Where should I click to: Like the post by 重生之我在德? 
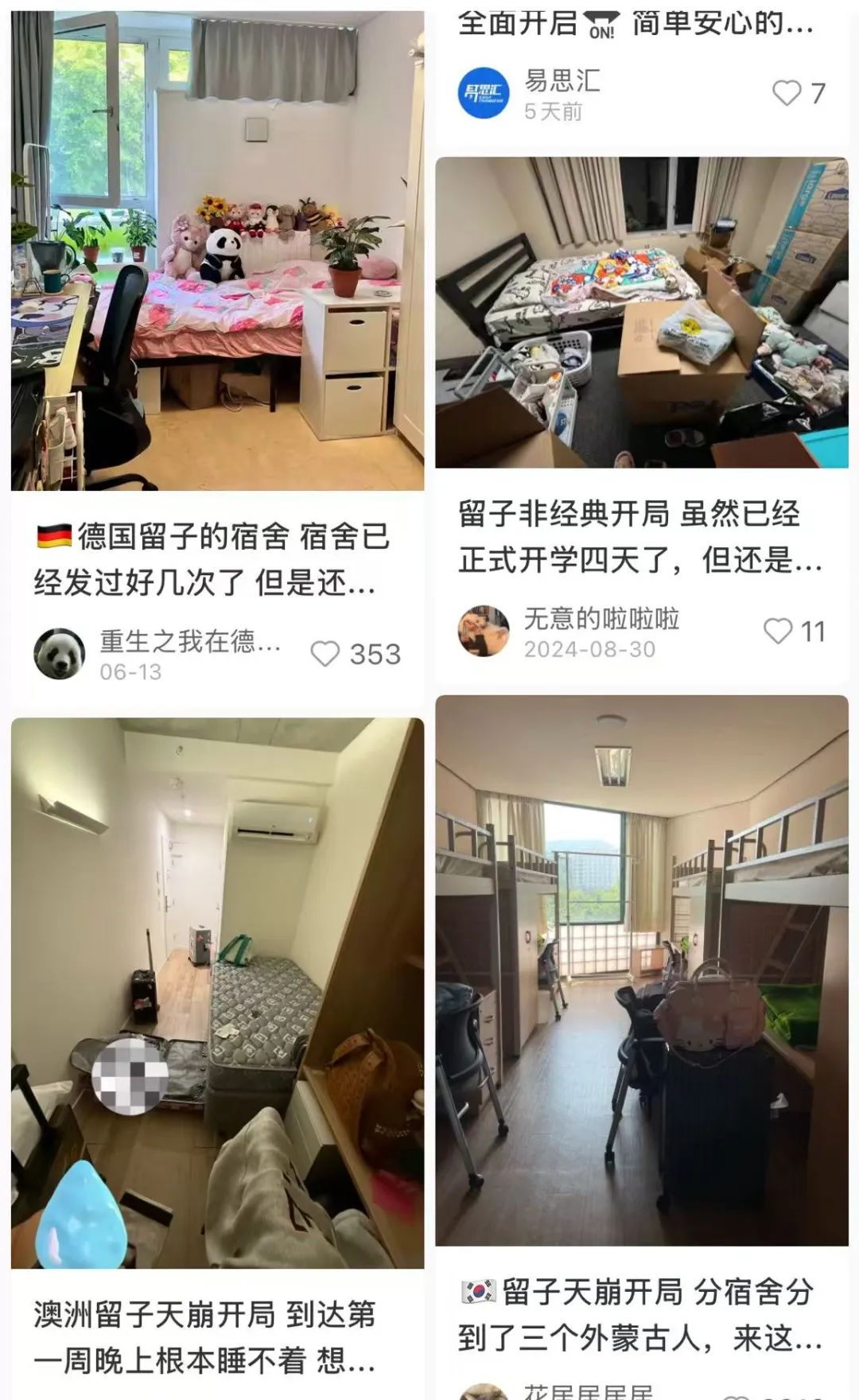[325, 654]
